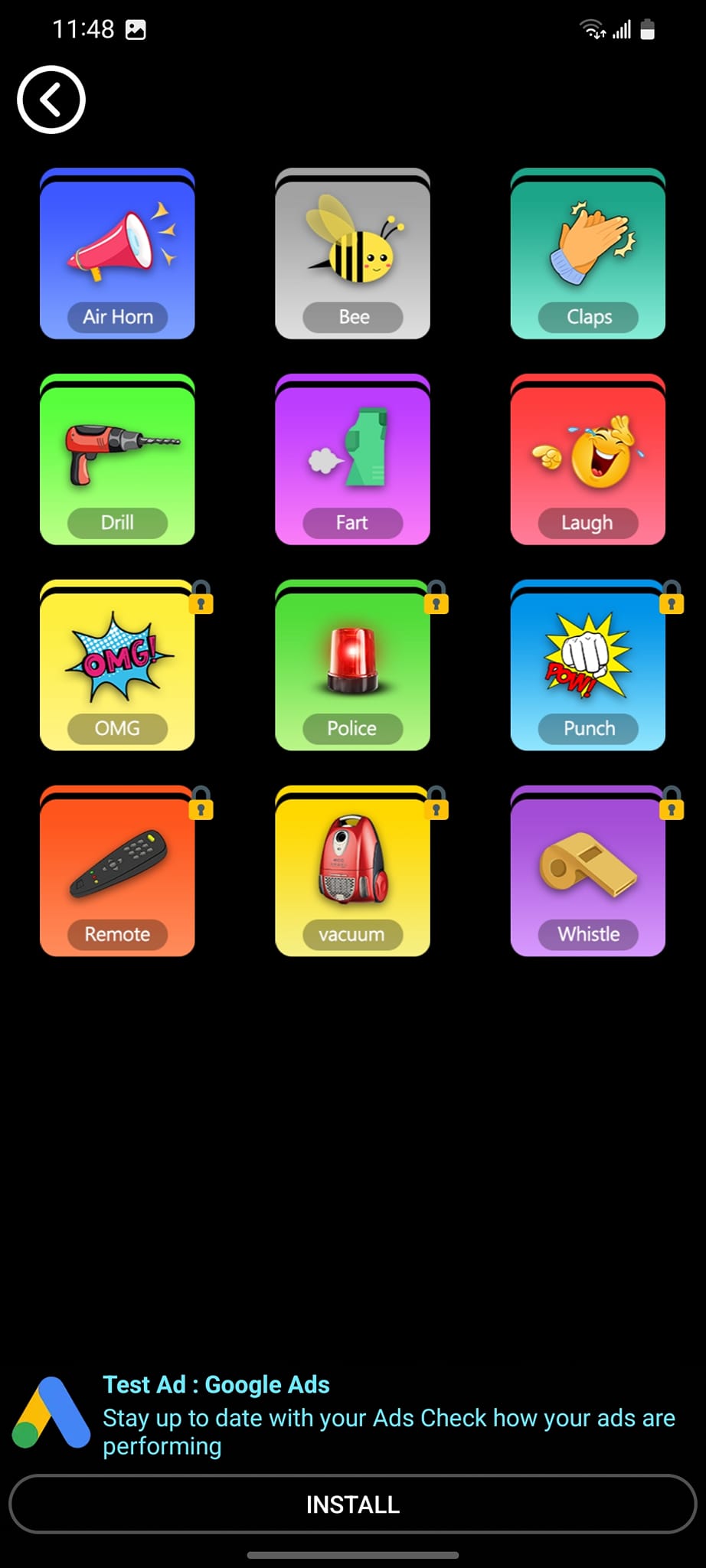Open the Air Horn sound tile
This screenshot has width=706, height=1568.
(x=117, y=255)
